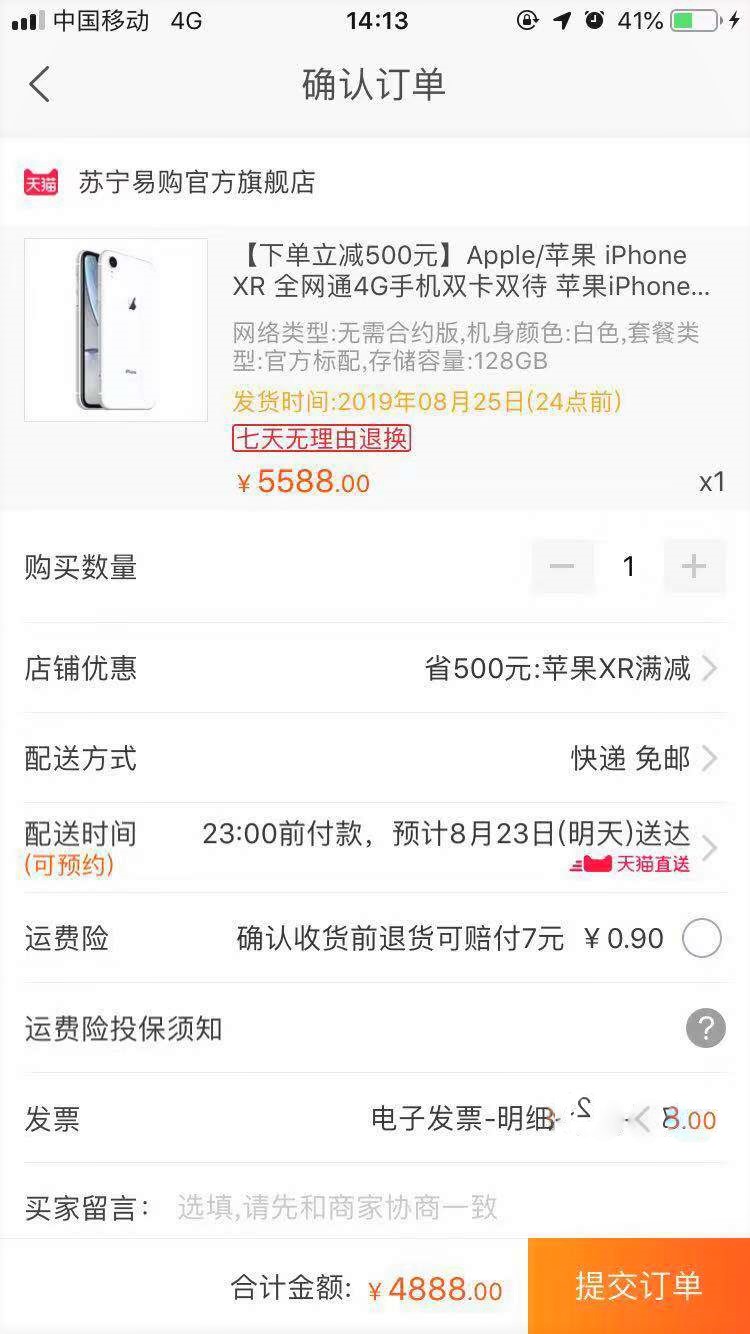The width and height of the screenshot is (750, 1334).
Task: Click the 七天无理由退换 badge
Action: pyautogui.click(x=320, y=439)
